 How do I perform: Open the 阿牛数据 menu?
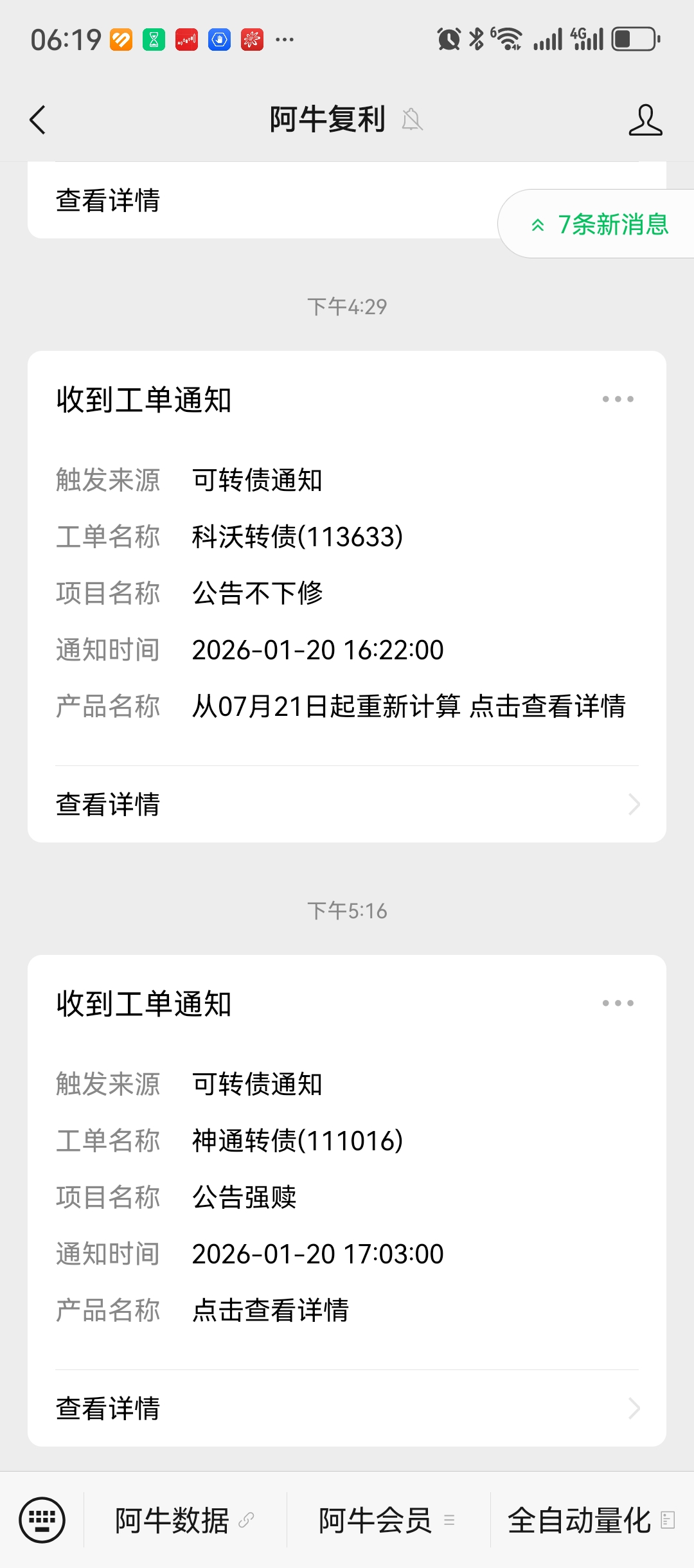(x=184, y=1520)
